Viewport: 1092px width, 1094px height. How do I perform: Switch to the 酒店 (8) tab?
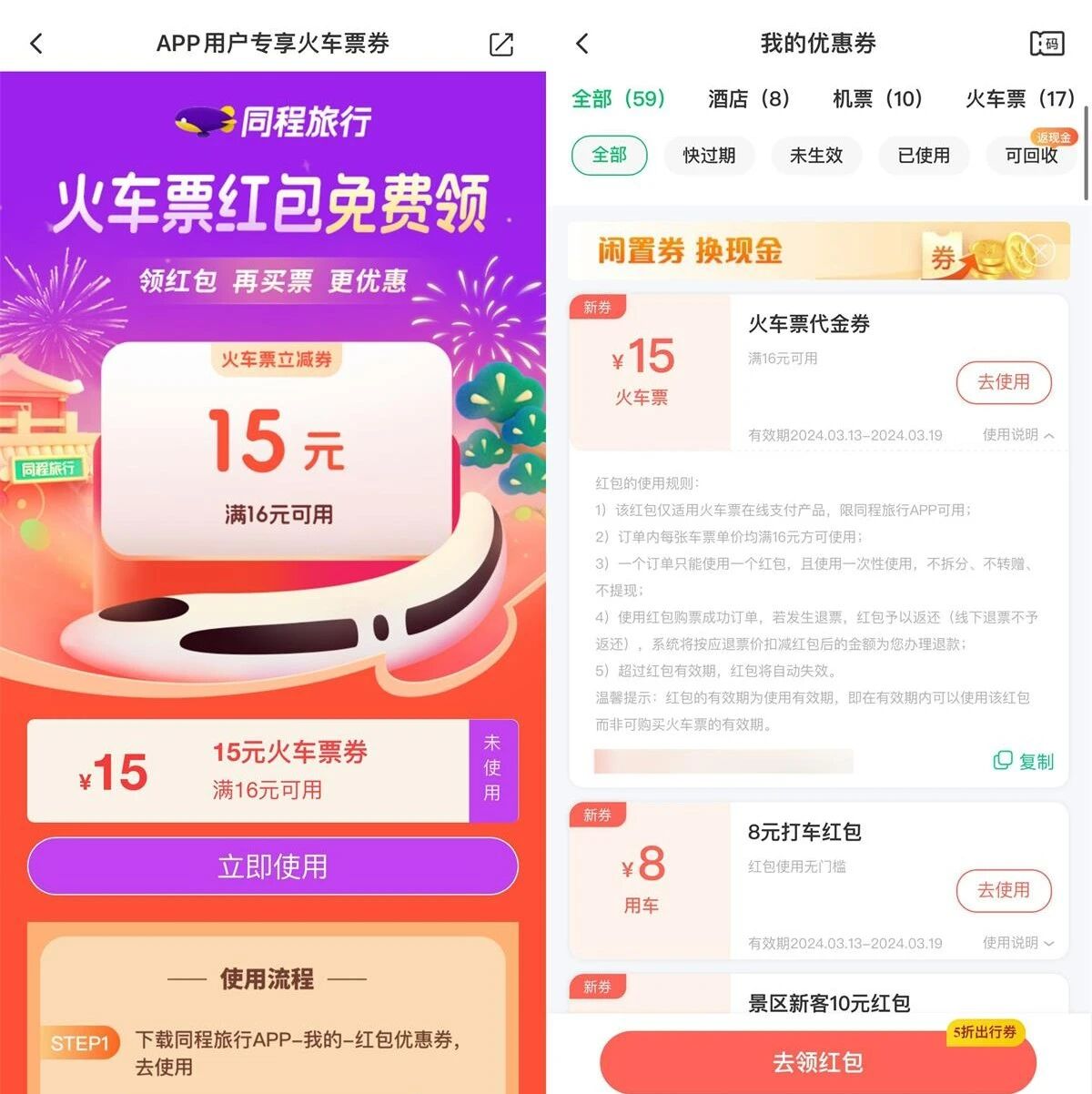tap(749, 98)
